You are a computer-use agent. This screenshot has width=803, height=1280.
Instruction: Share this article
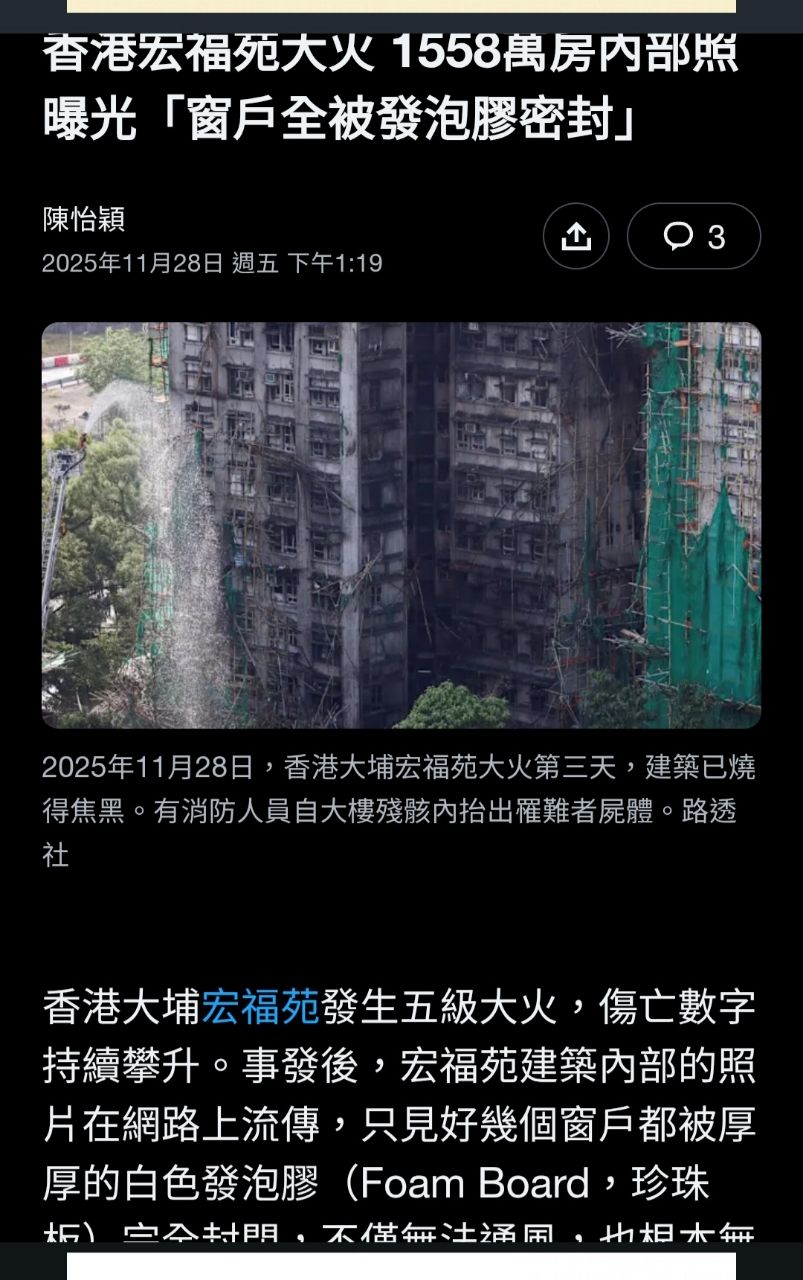click(x=575, y=237)
